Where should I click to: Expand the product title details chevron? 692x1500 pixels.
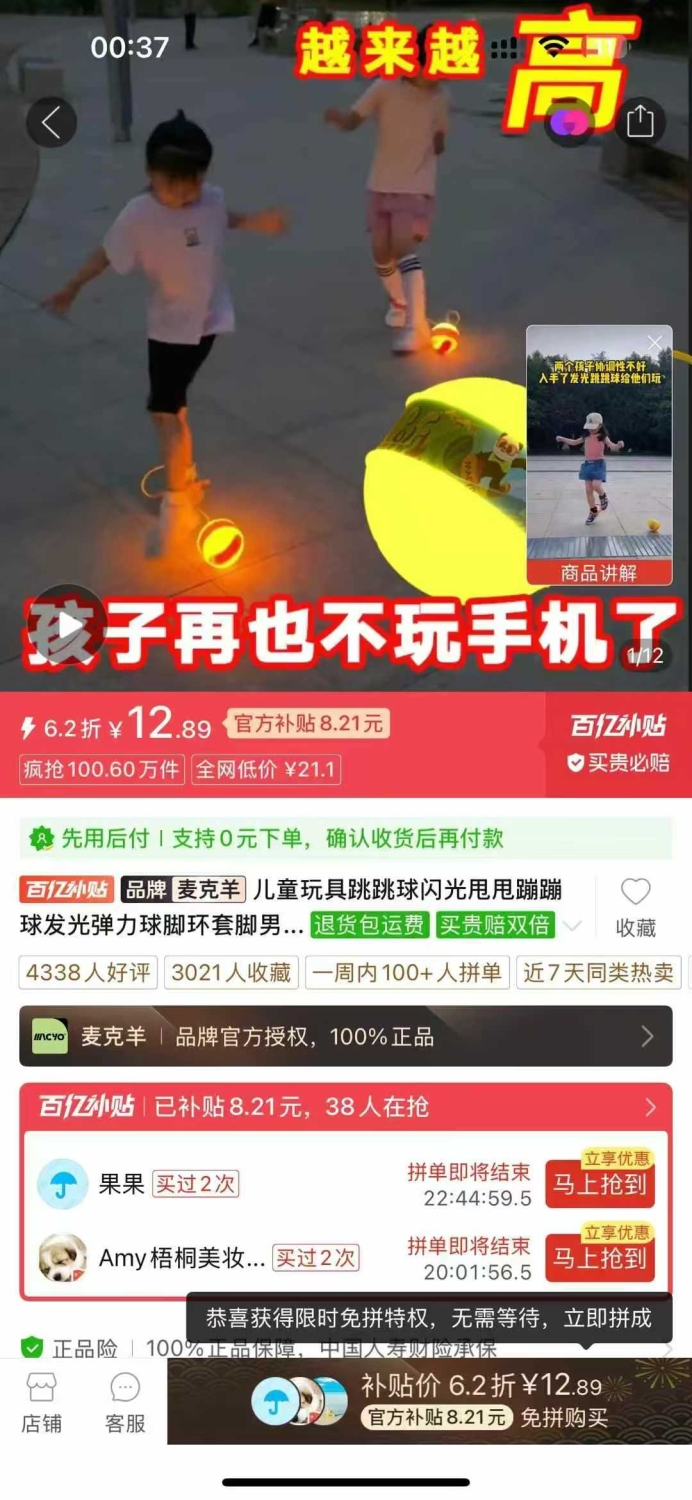point(572,925)
